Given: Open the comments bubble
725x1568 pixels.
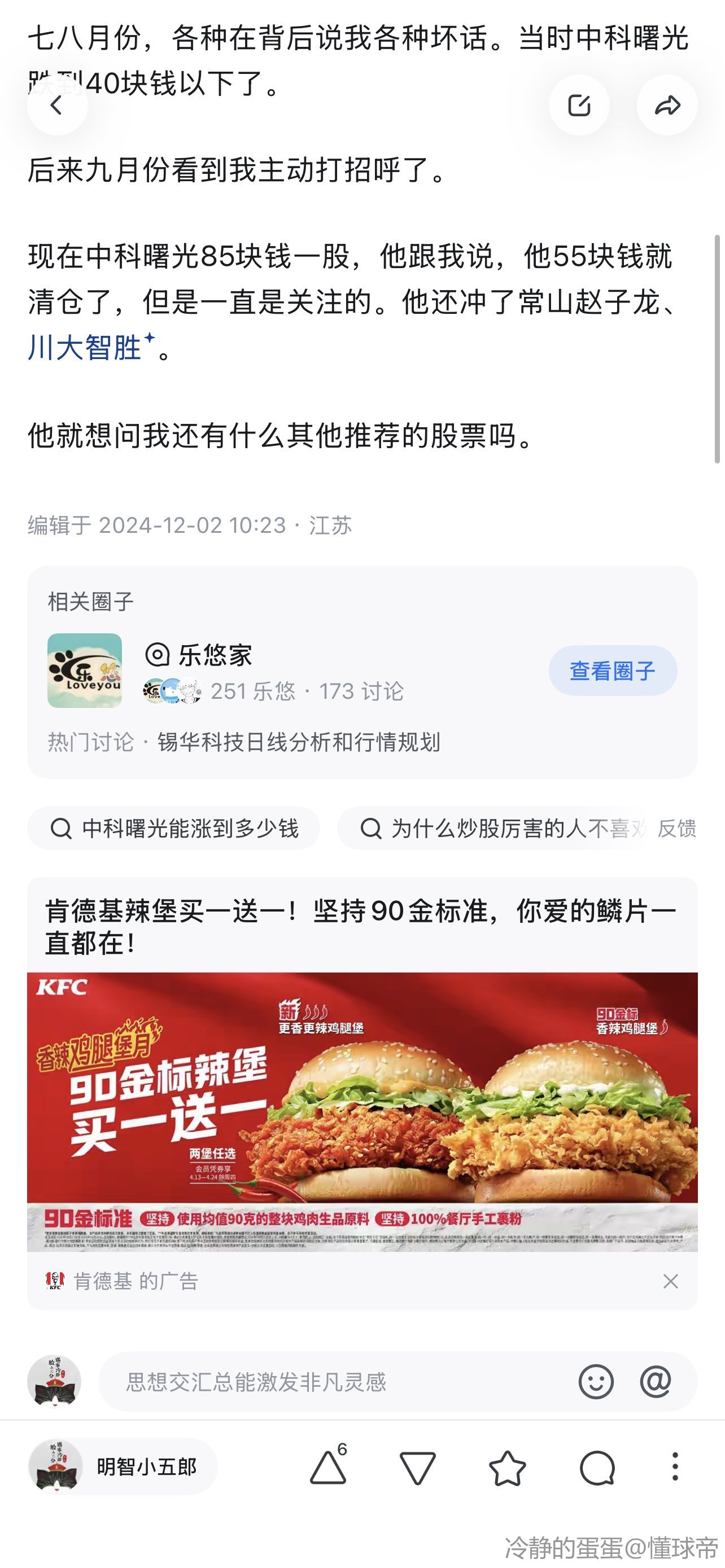Looking at the screenshot, I should click(597, 1467).
